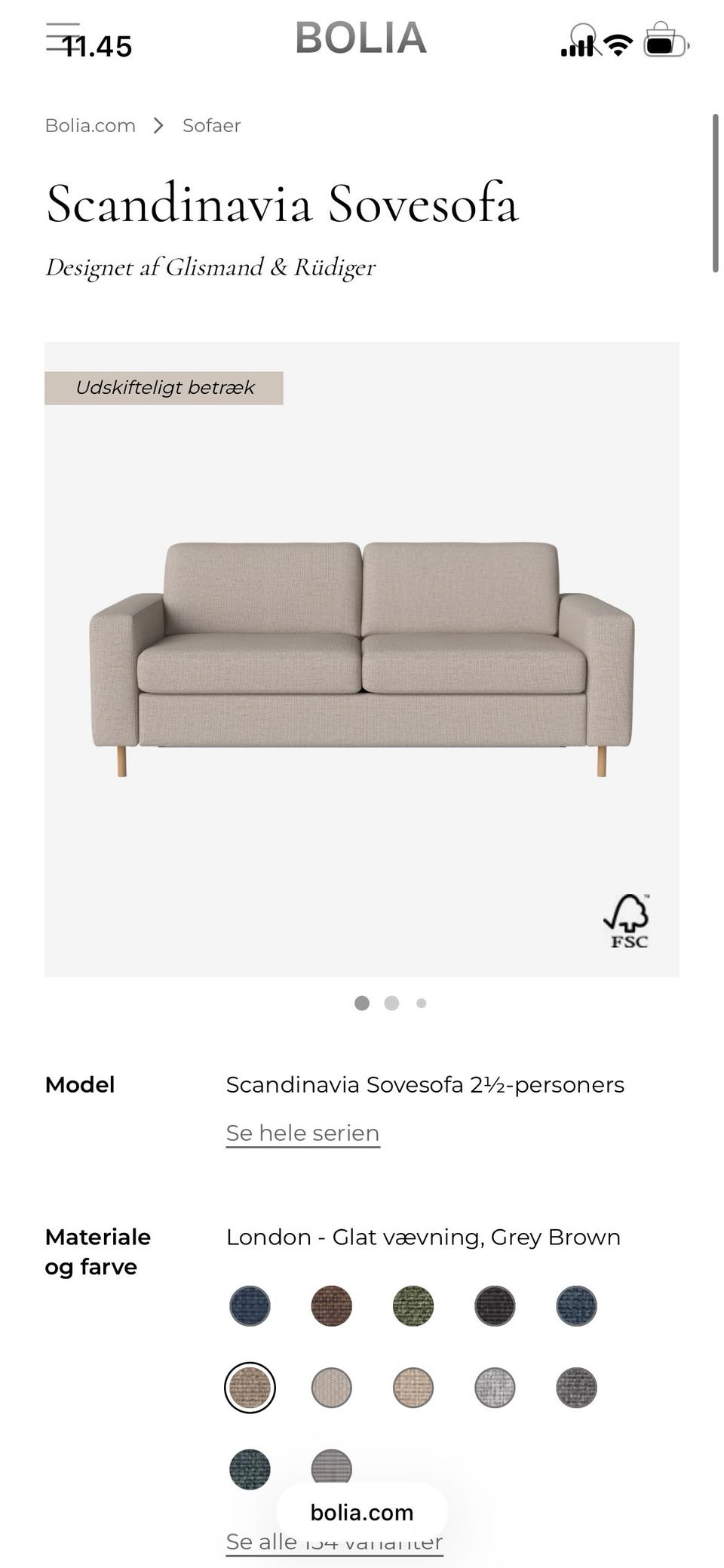Open the hamburger menu
This screenshot has width=724, height=1568.
62,36
